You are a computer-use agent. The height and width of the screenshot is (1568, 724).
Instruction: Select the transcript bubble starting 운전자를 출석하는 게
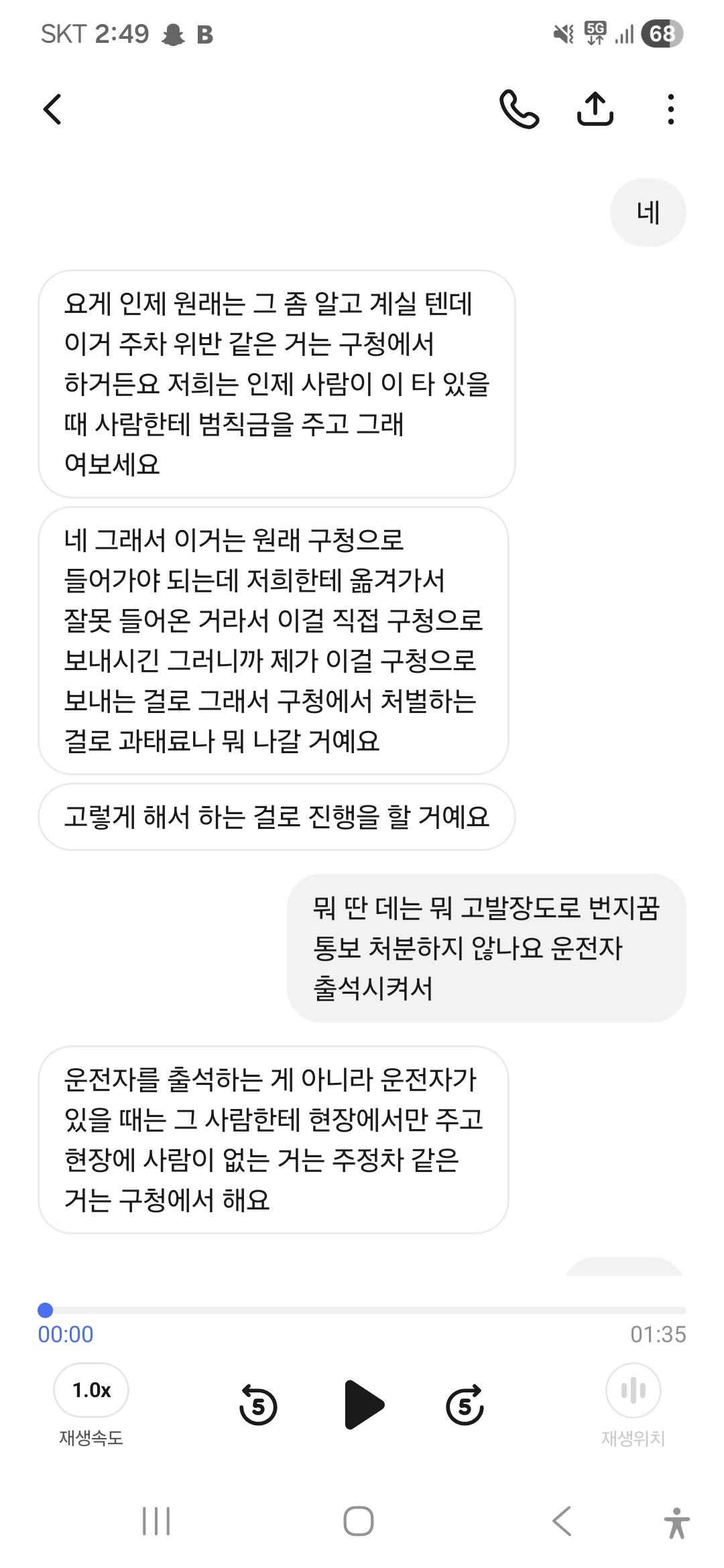(274, 1140)
